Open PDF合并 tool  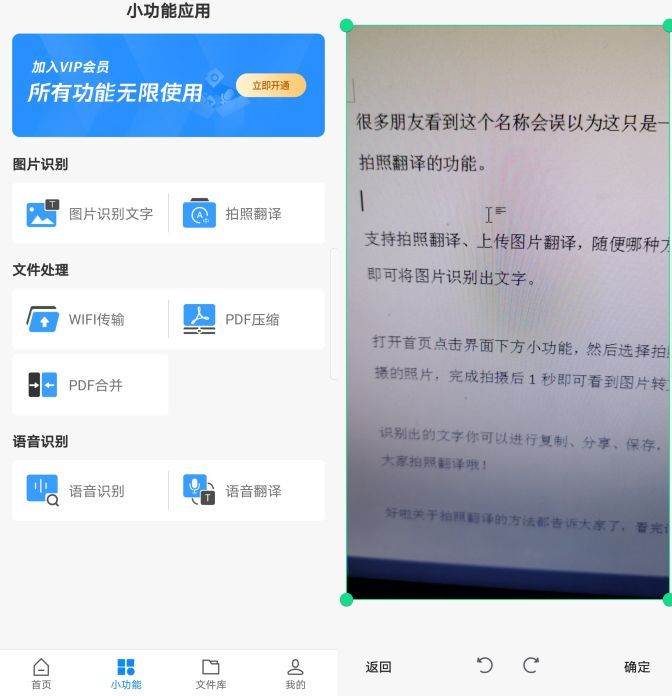[90, 385]
